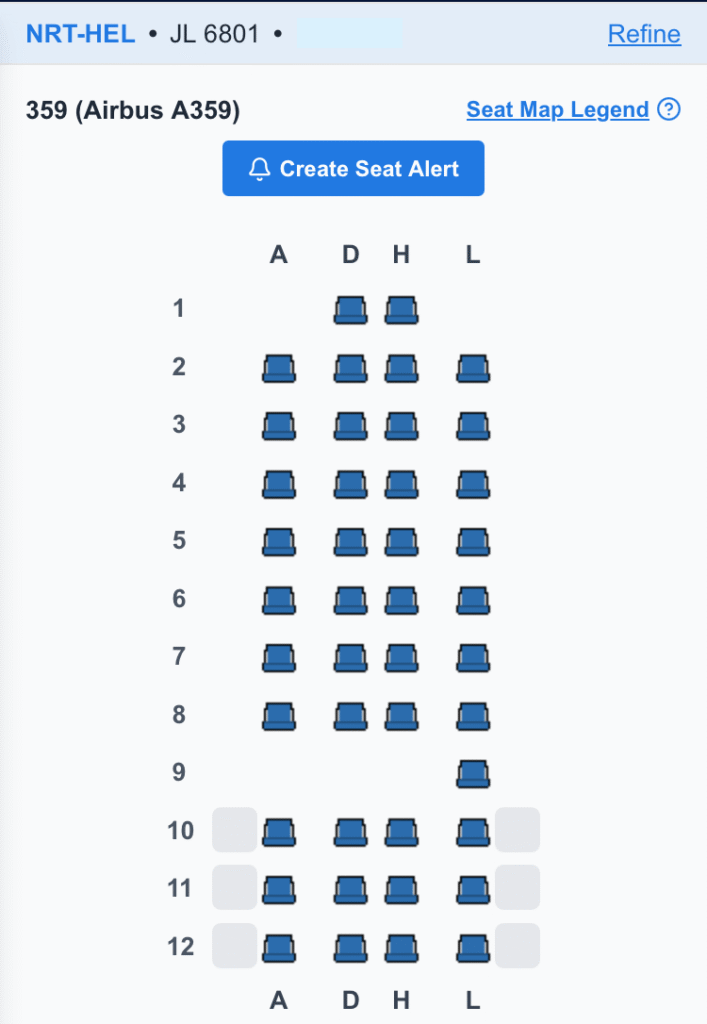This screenshot has width=707, height=1024.
Task: Open the Refine link
Action: point(644,34)
